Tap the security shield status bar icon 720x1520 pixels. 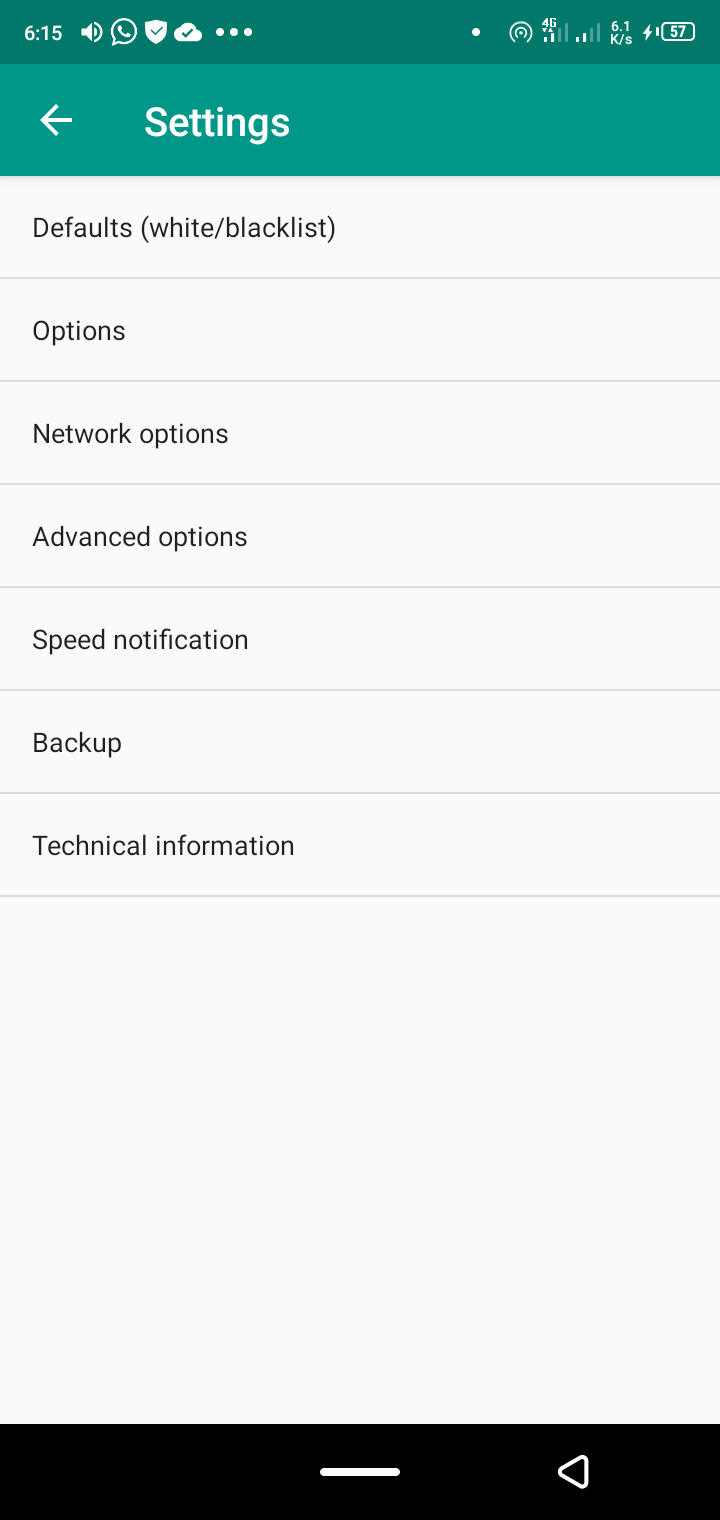point(156,31)
